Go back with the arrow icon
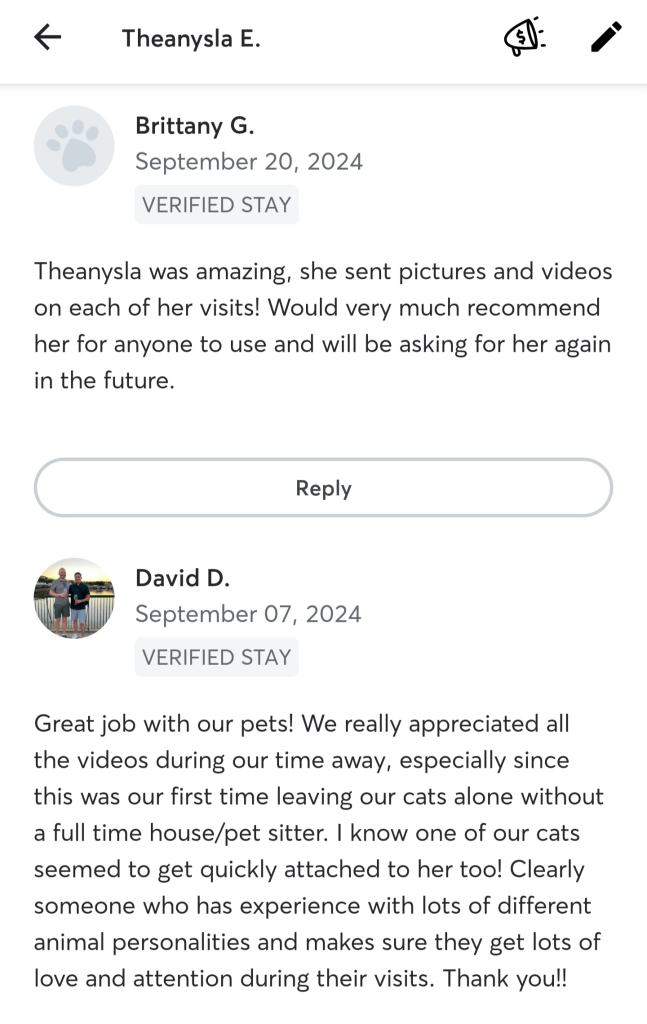Screen dimensions: 647x1024 coord(47,38)
